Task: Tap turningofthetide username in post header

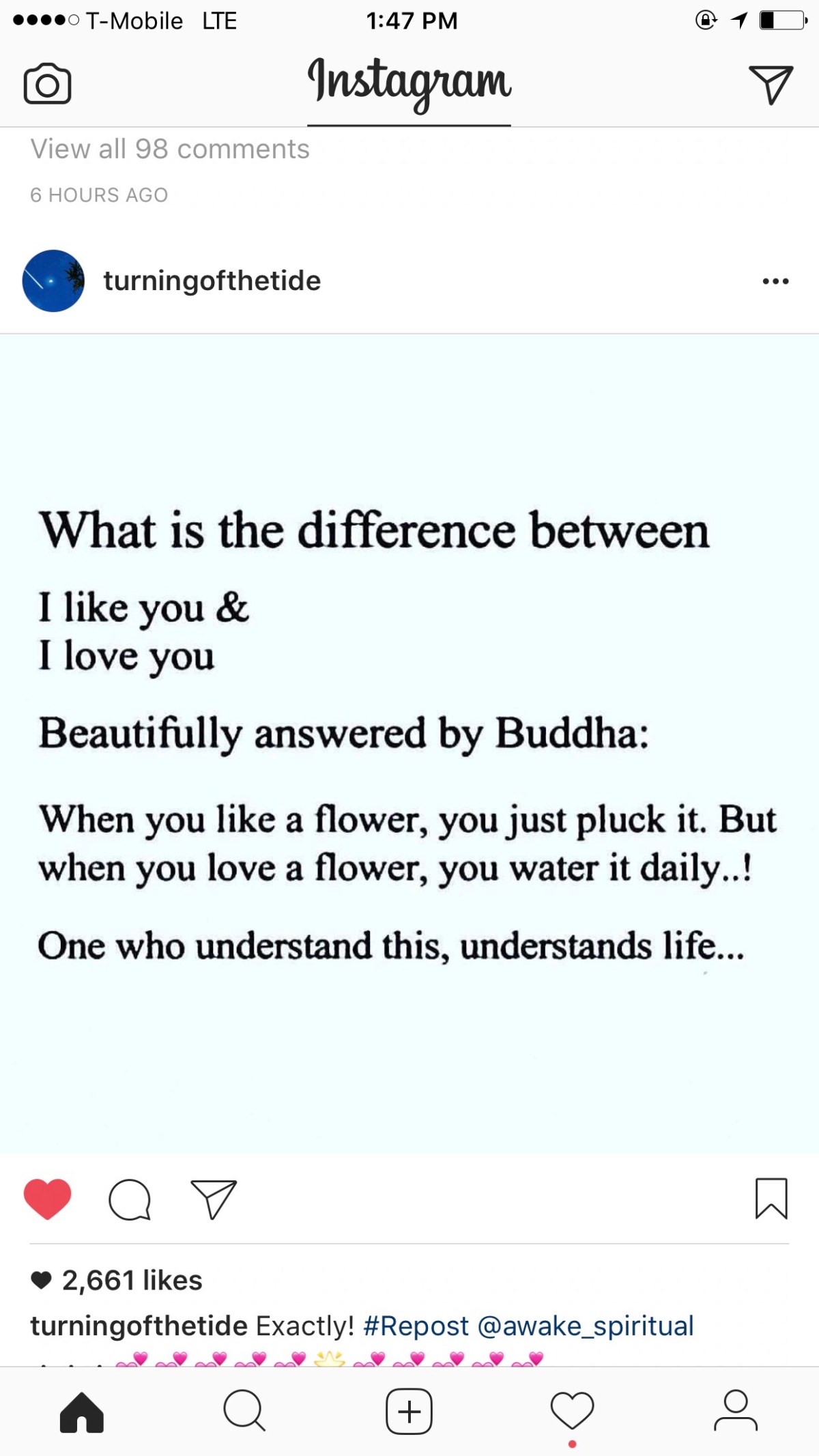Action: click(x=212, y=281)
